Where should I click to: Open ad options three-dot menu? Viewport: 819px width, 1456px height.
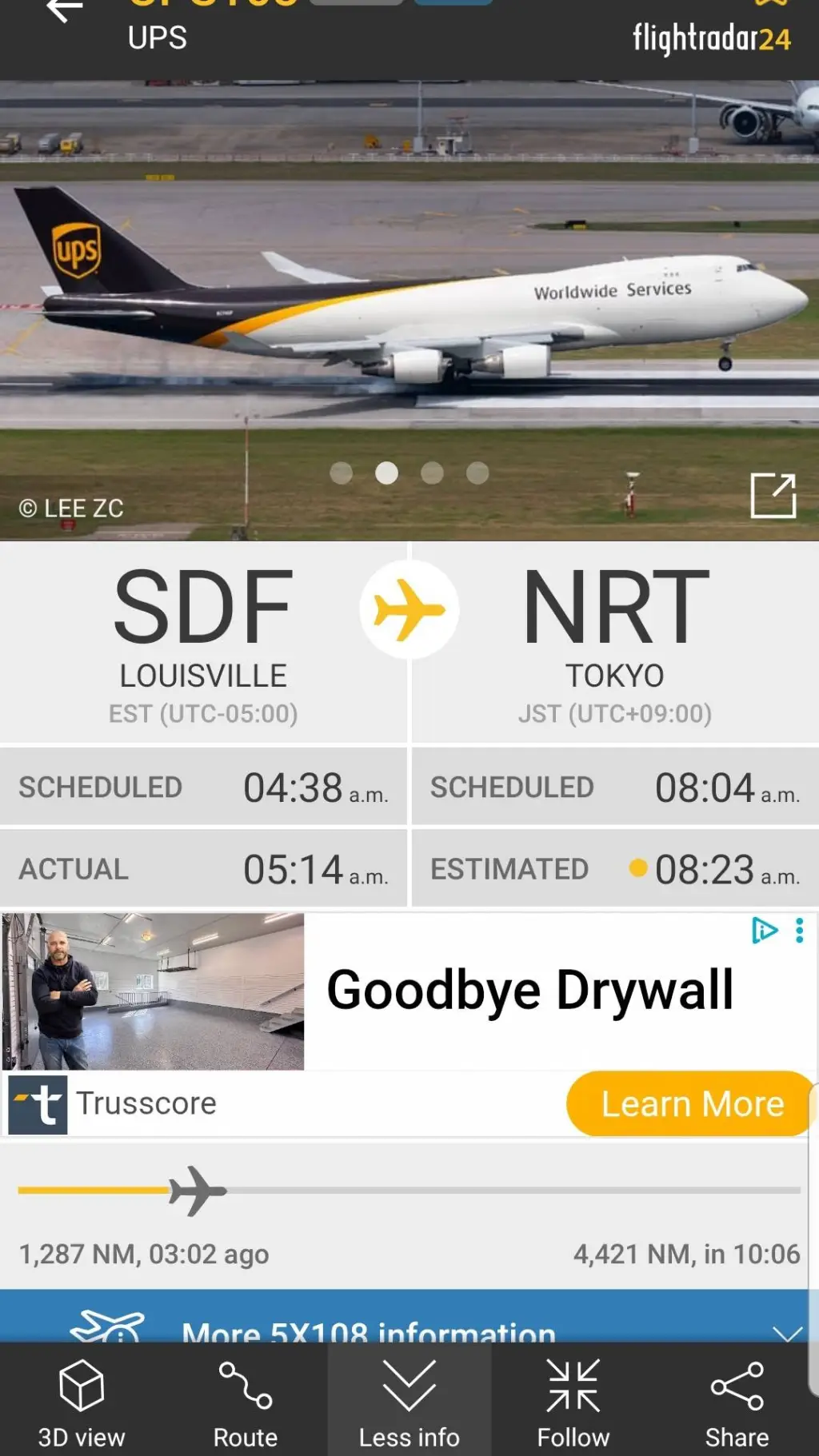point(799,931)
